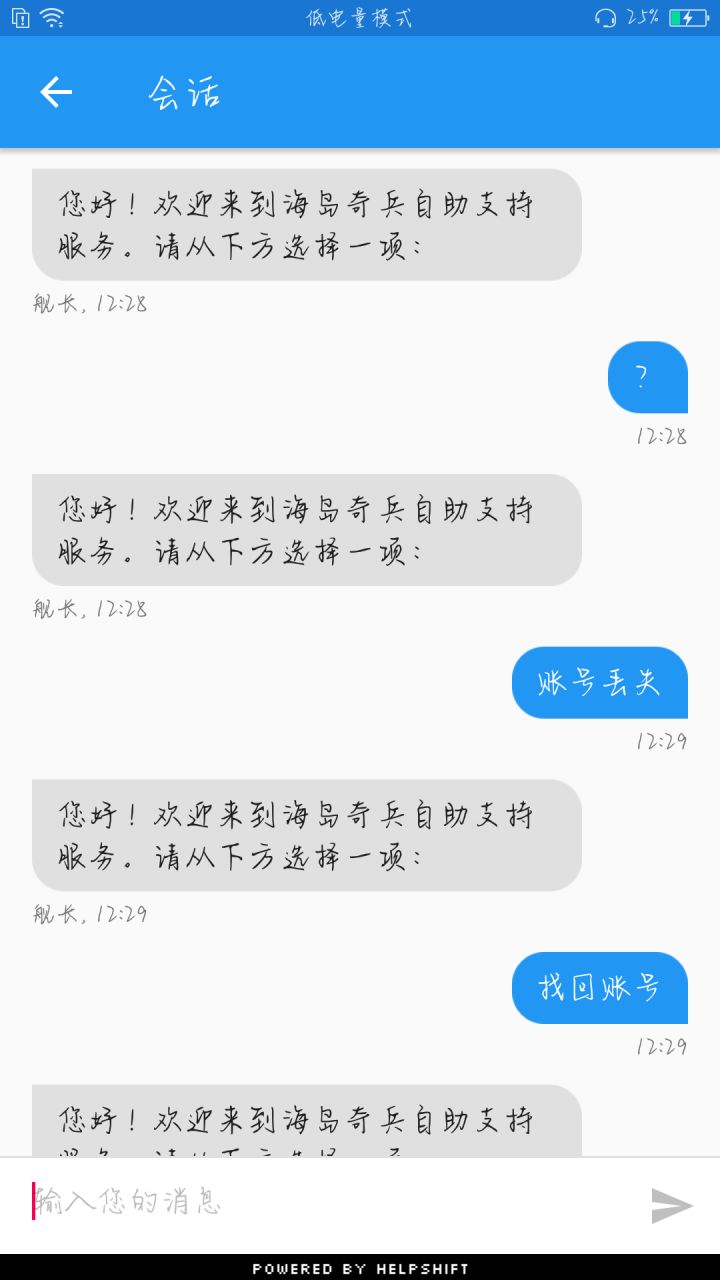Select the 找回账号 sent message bubble

pyautogui.click(x=599, y=988)
